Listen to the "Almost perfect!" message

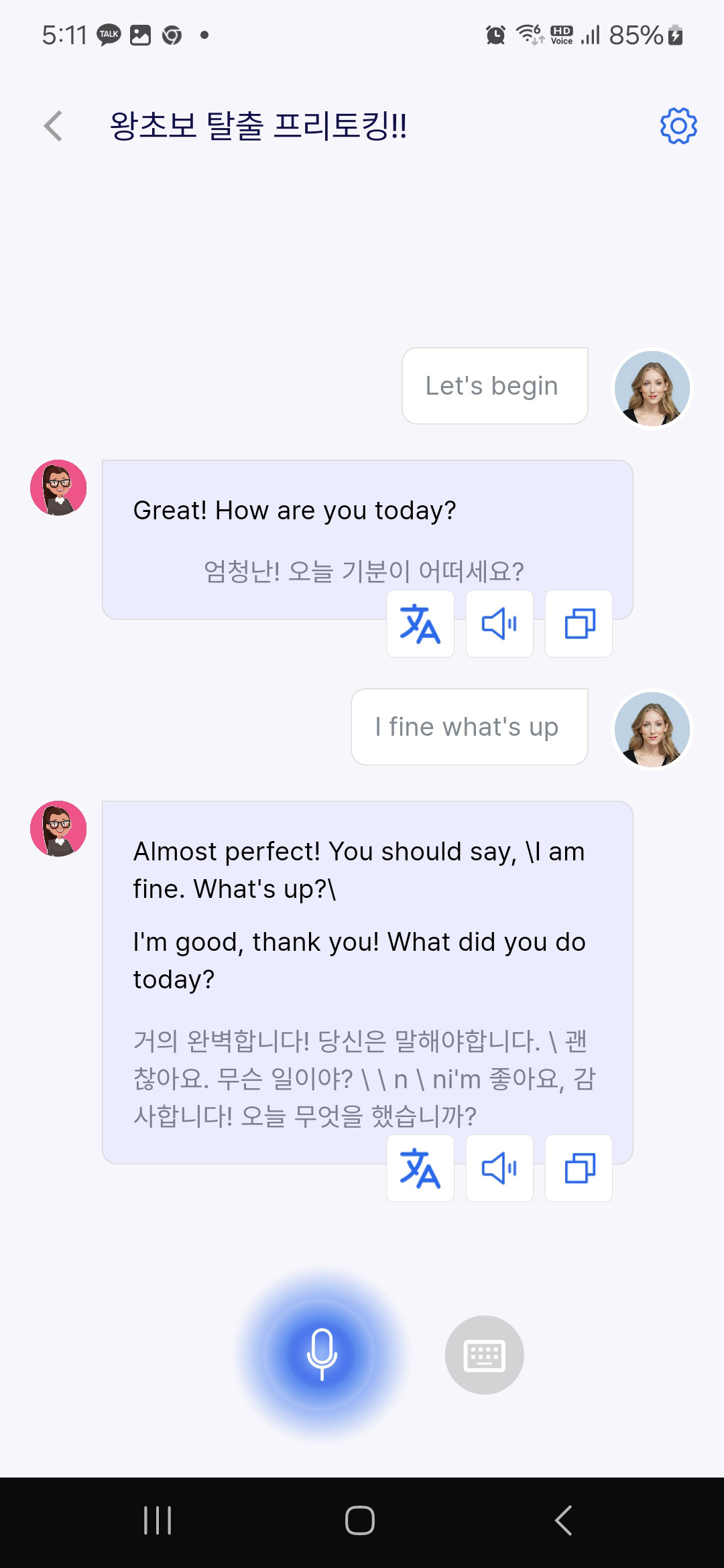click(499, 1169)
